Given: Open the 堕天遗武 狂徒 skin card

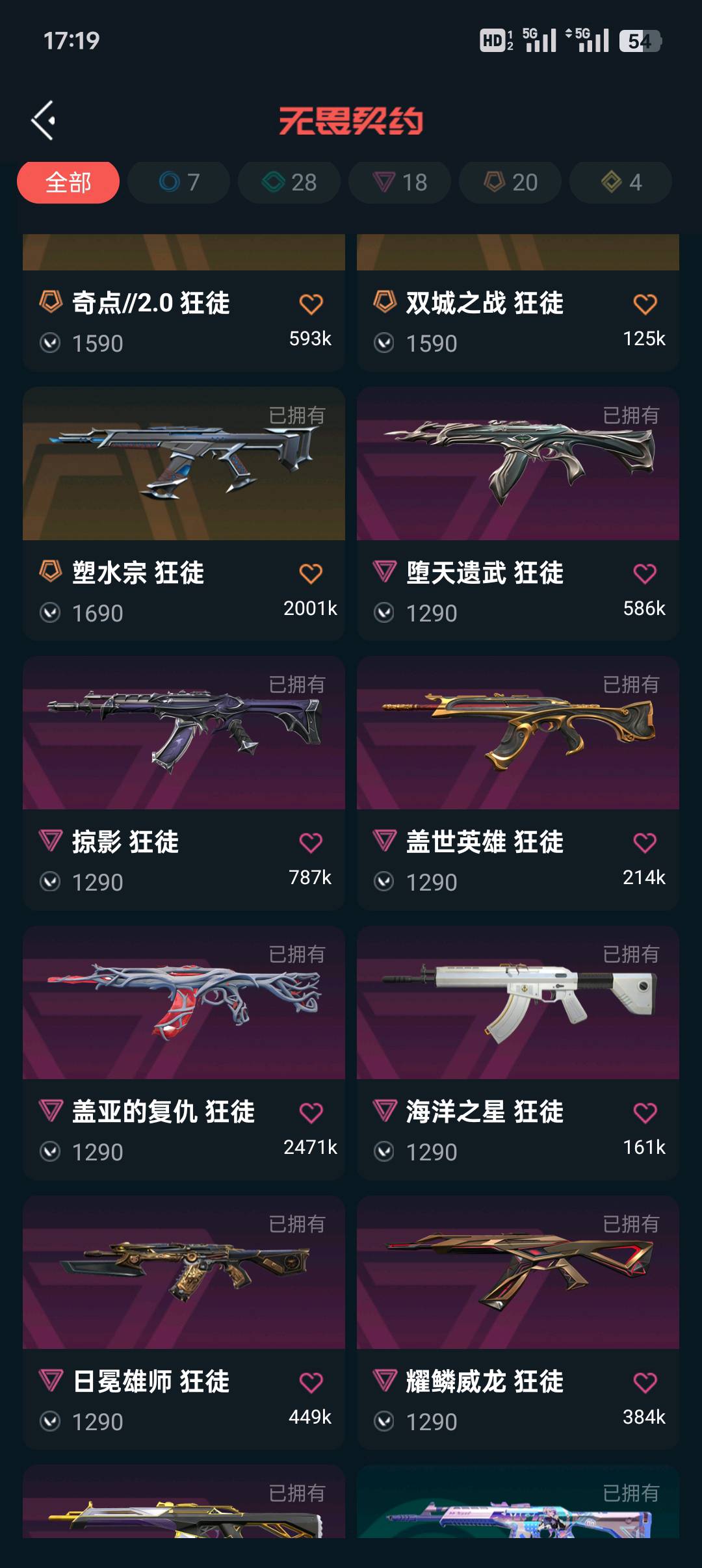Looking at the screenshot, I should 518,464.
